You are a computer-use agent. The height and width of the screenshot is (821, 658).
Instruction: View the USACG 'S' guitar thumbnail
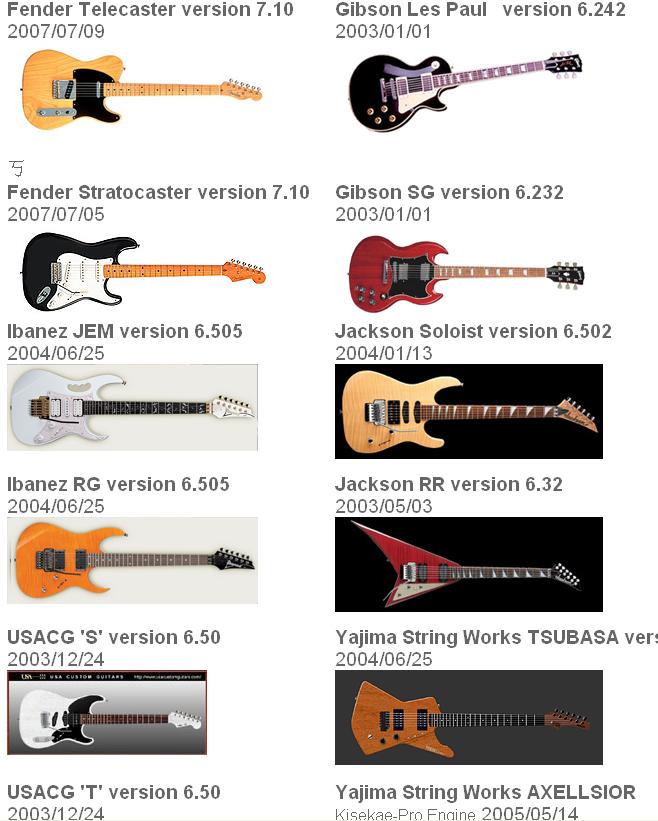[x=107, y=712]
